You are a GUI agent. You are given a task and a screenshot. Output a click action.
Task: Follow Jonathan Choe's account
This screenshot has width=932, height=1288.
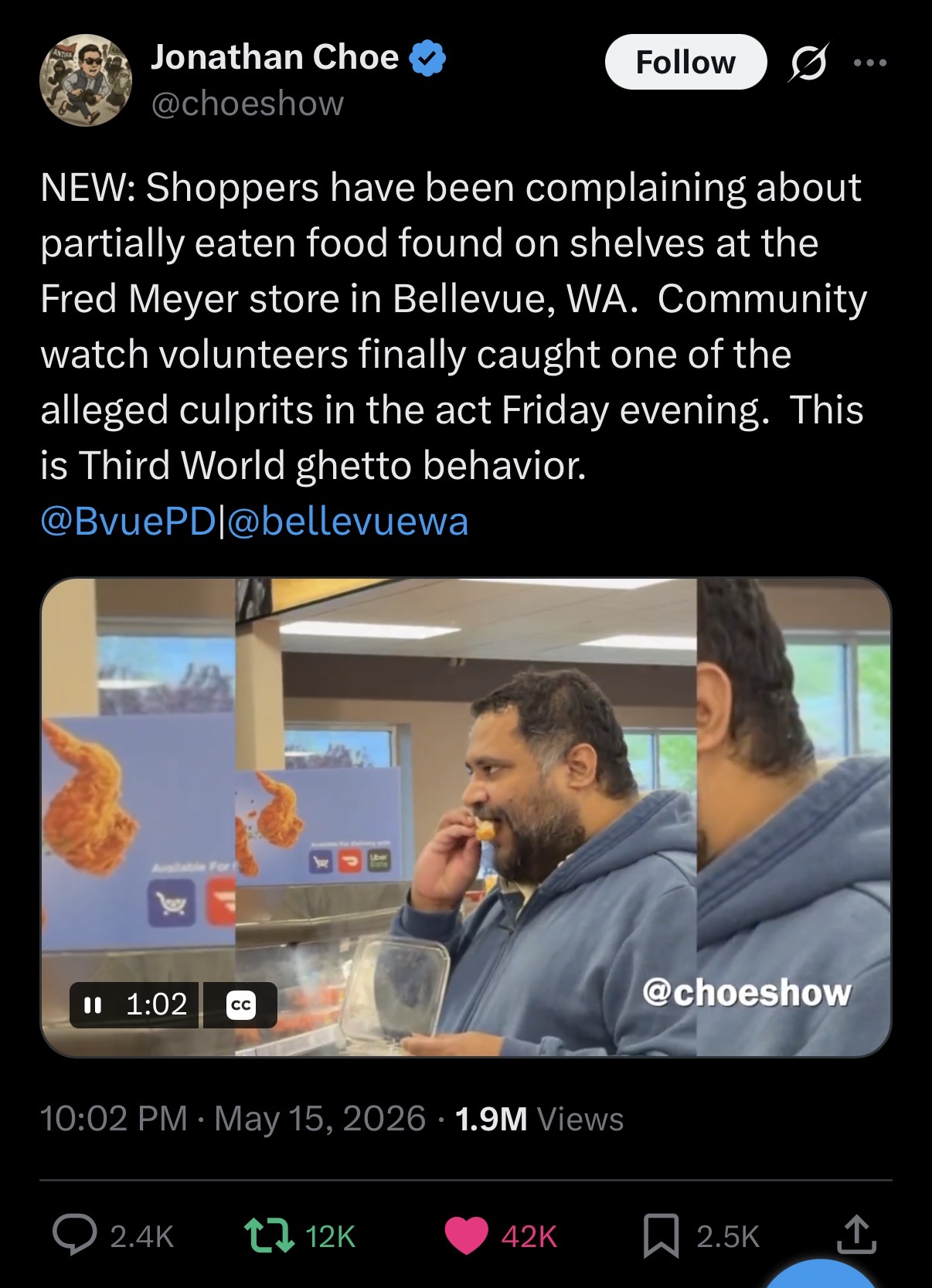click(x=685, y=62)
